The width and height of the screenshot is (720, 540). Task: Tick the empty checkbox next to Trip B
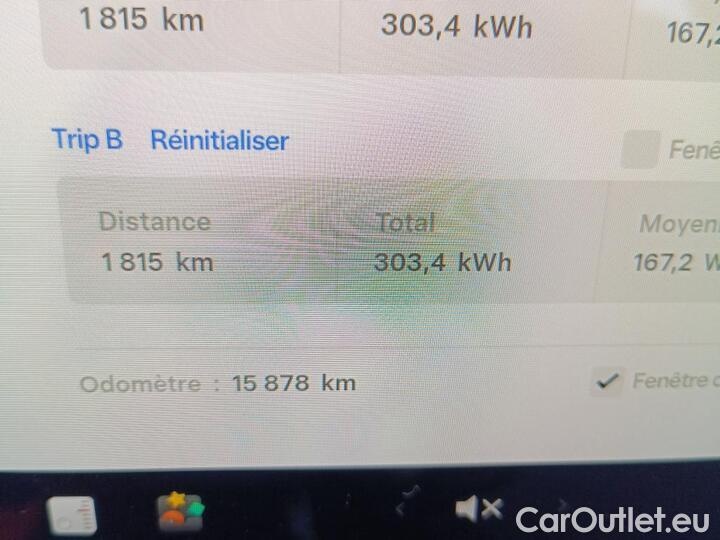point(639,150)
